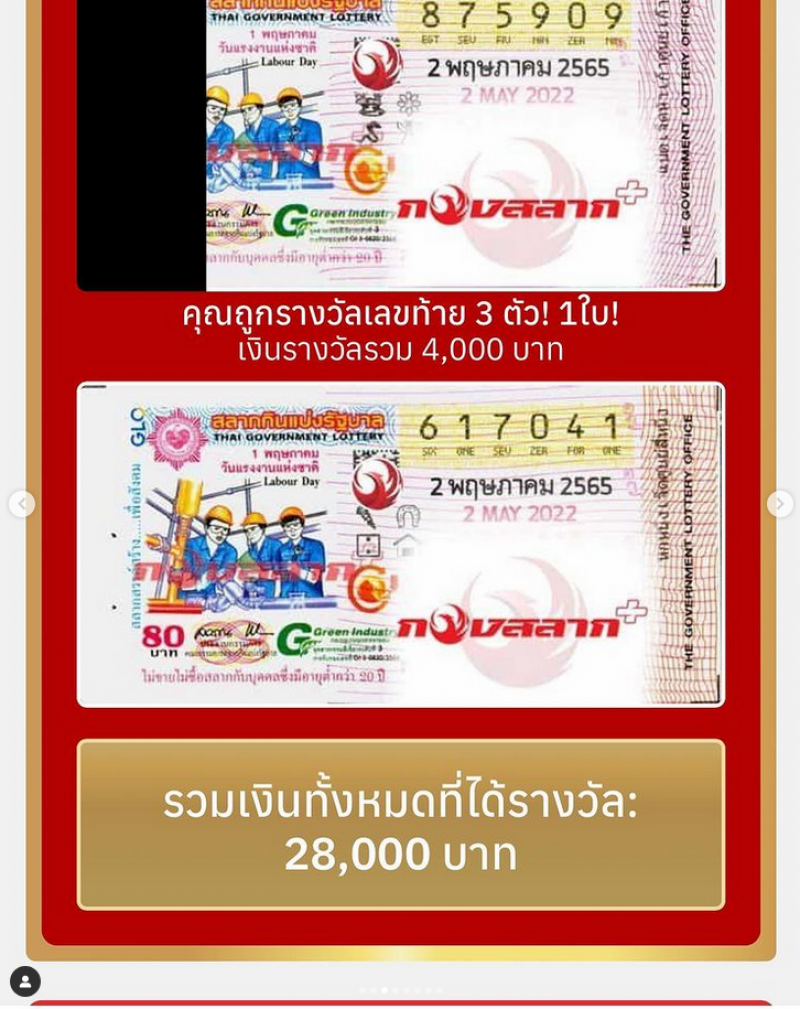Go to the next carousel image
Viewport: 800px width, 1009px height.
coord(780,504)
